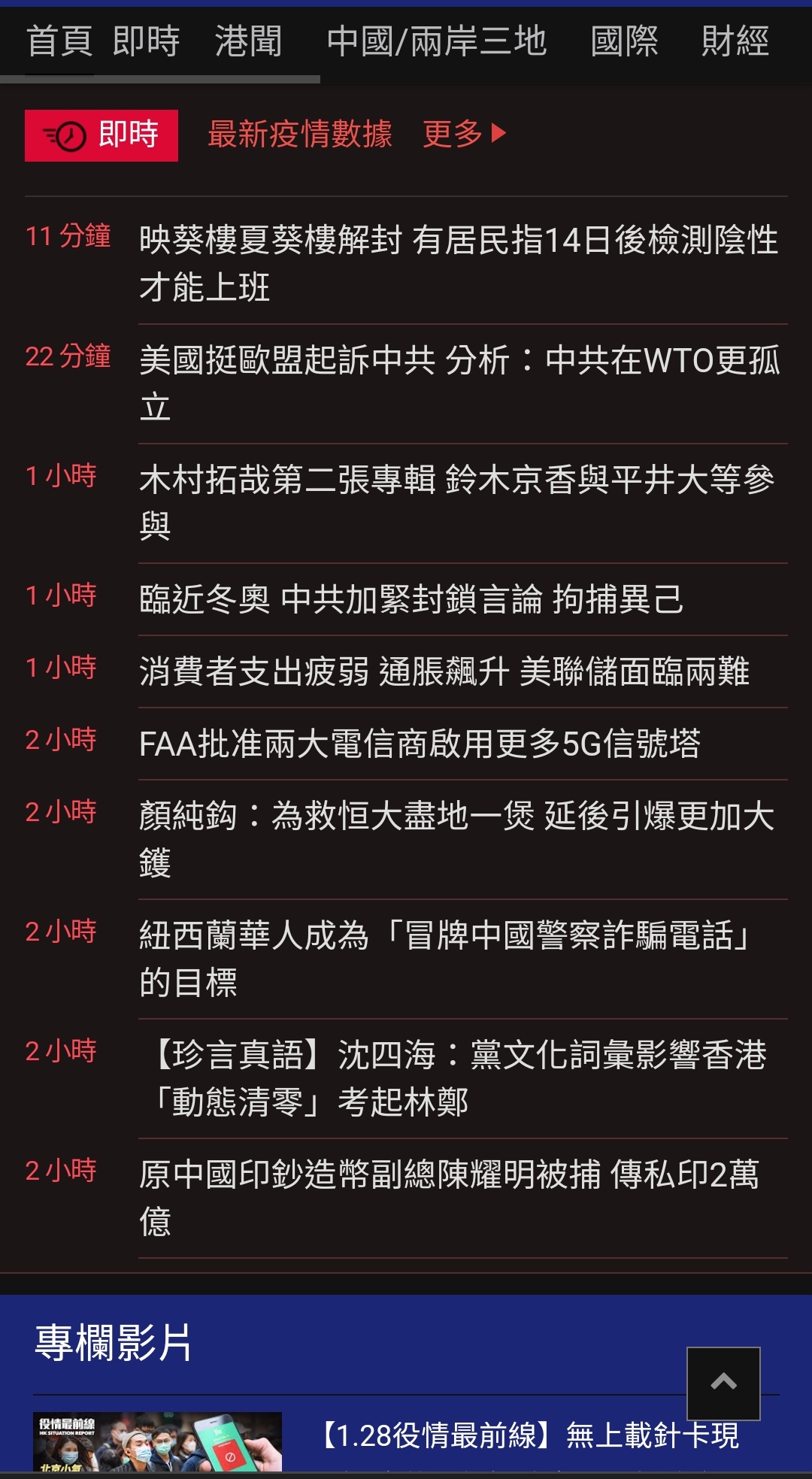812x1479 pixels.
Task: Select the 中國/兩岸三地 tab
Action: tap(436, 41)
